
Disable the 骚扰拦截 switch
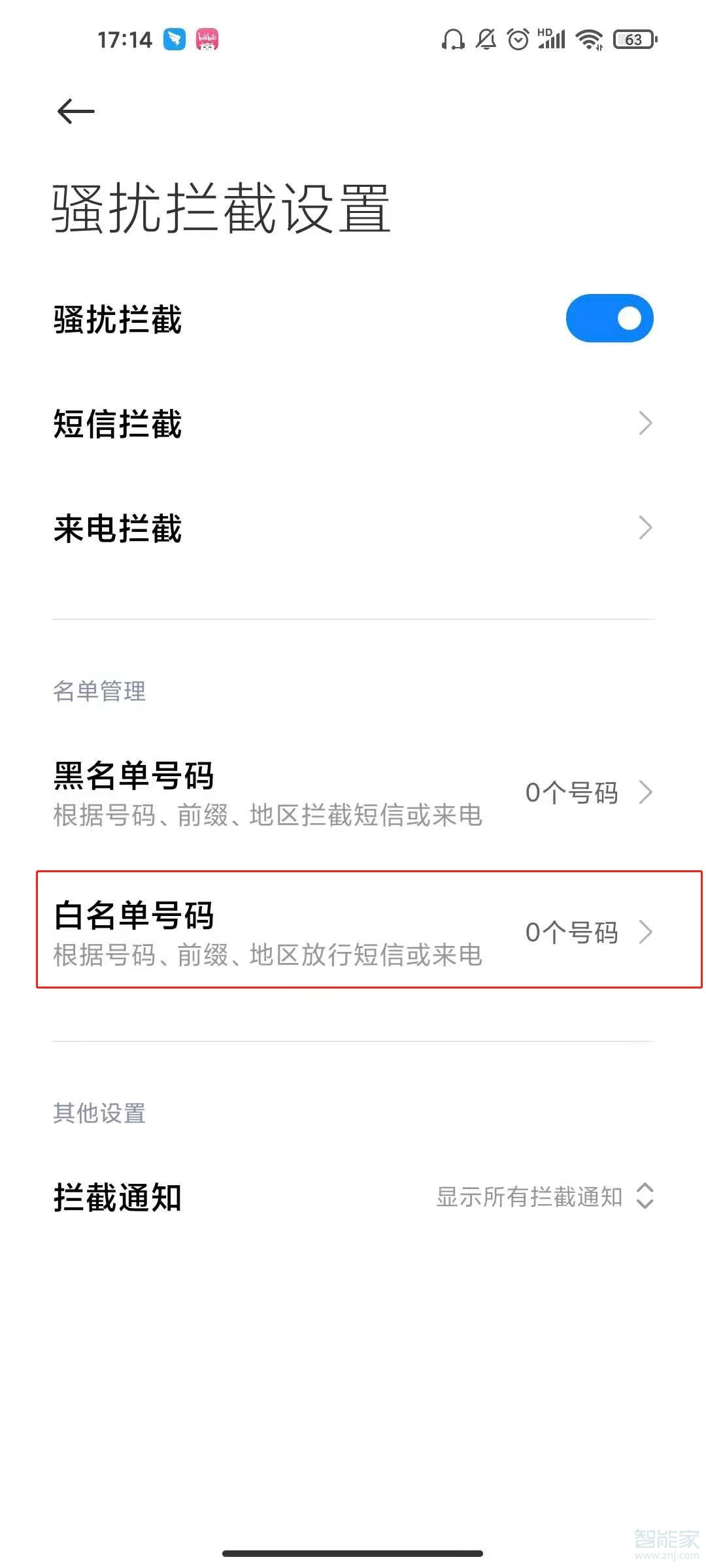609,318
